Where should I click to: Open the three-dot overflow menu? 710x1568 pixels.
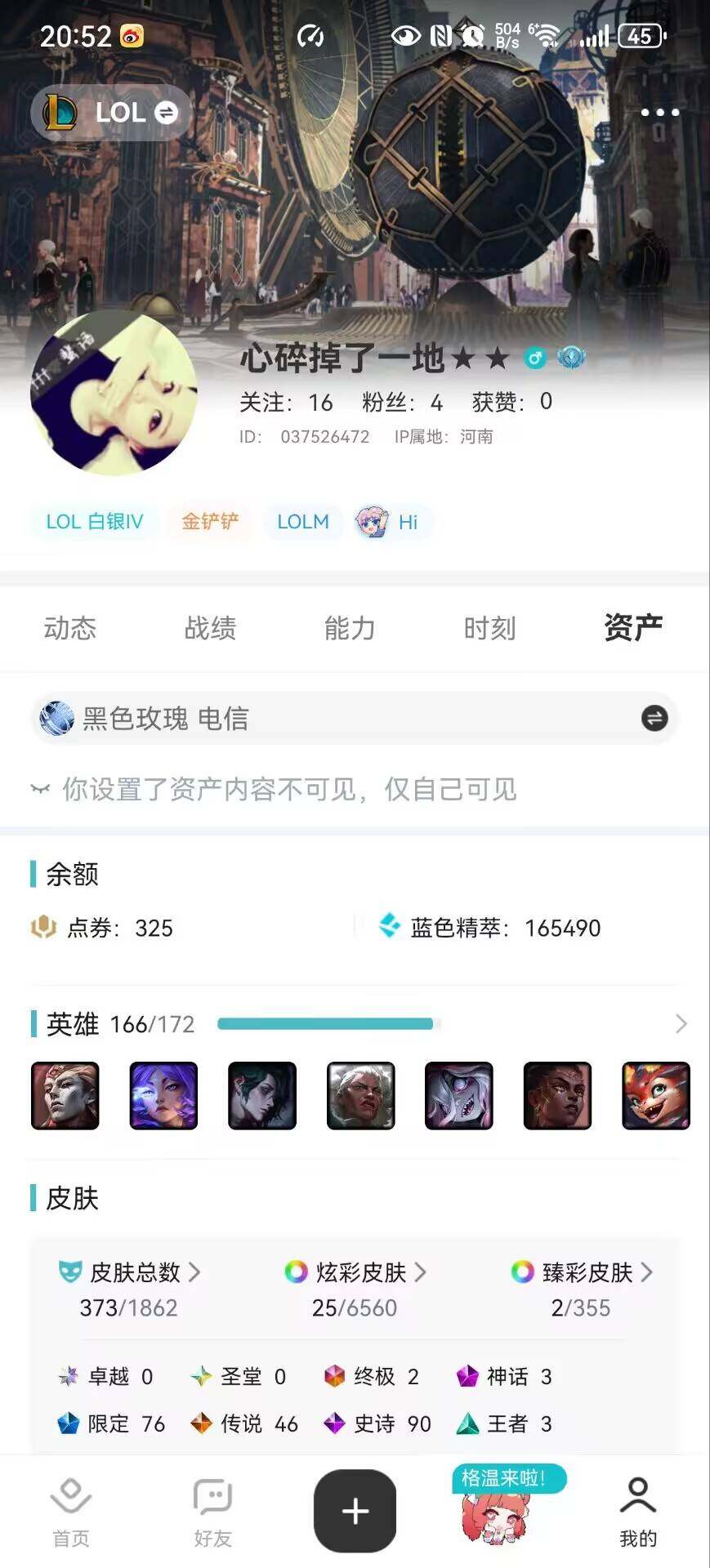click(659, 113)
